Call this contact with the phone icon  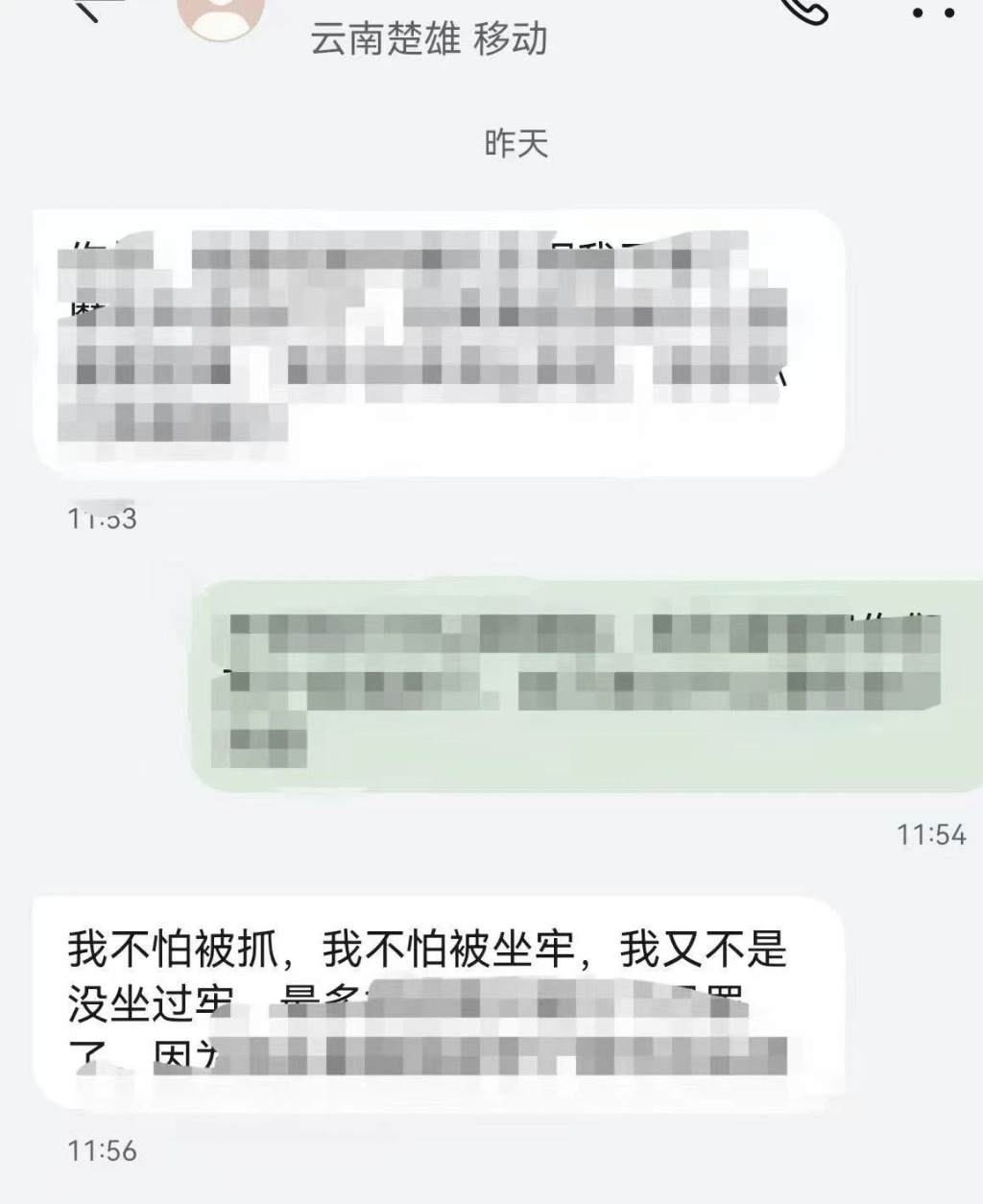pyautogui.click(x=804, y=8)
